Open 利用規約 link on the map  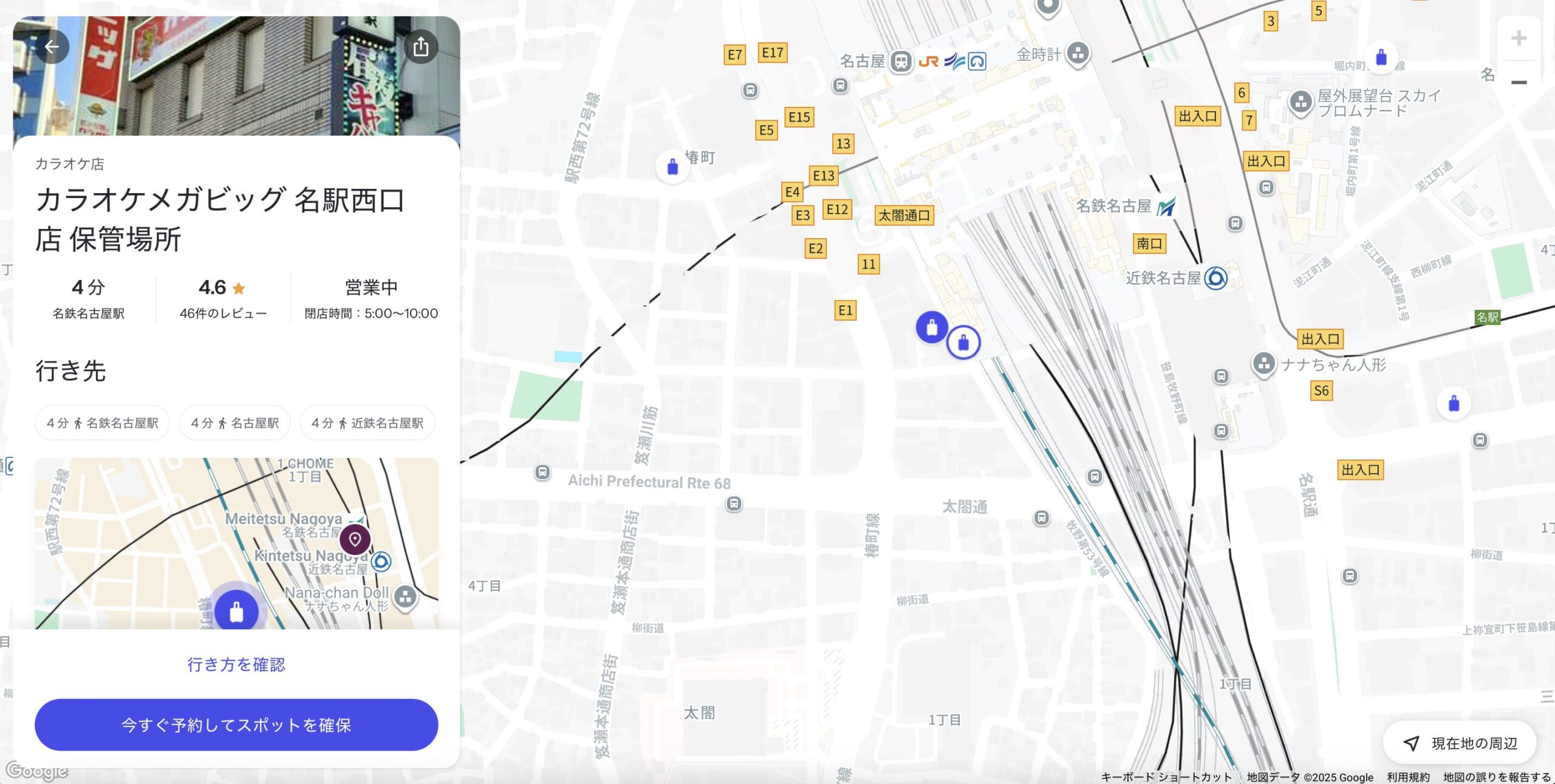coord(1408,777)
